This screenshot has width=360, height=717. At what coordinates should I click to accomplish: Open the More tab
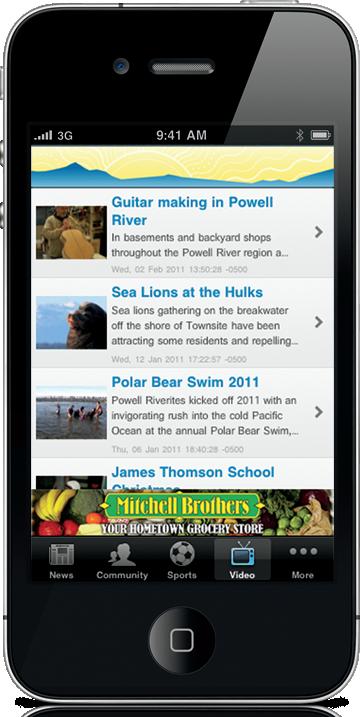[303, 560]
